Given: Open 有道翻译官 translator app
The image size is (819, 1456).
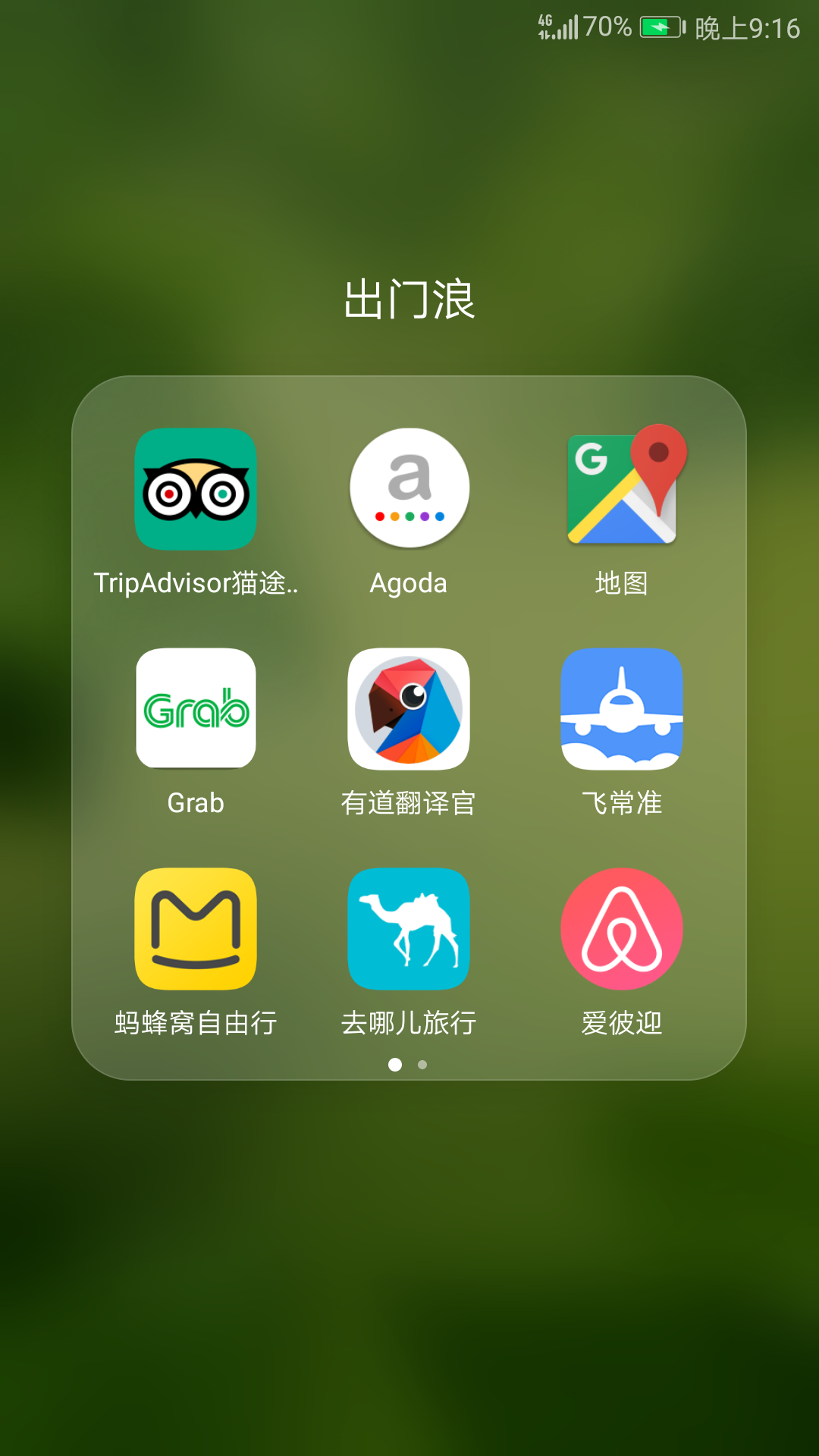Looking at the screenshot, I should tap(409, 708).
